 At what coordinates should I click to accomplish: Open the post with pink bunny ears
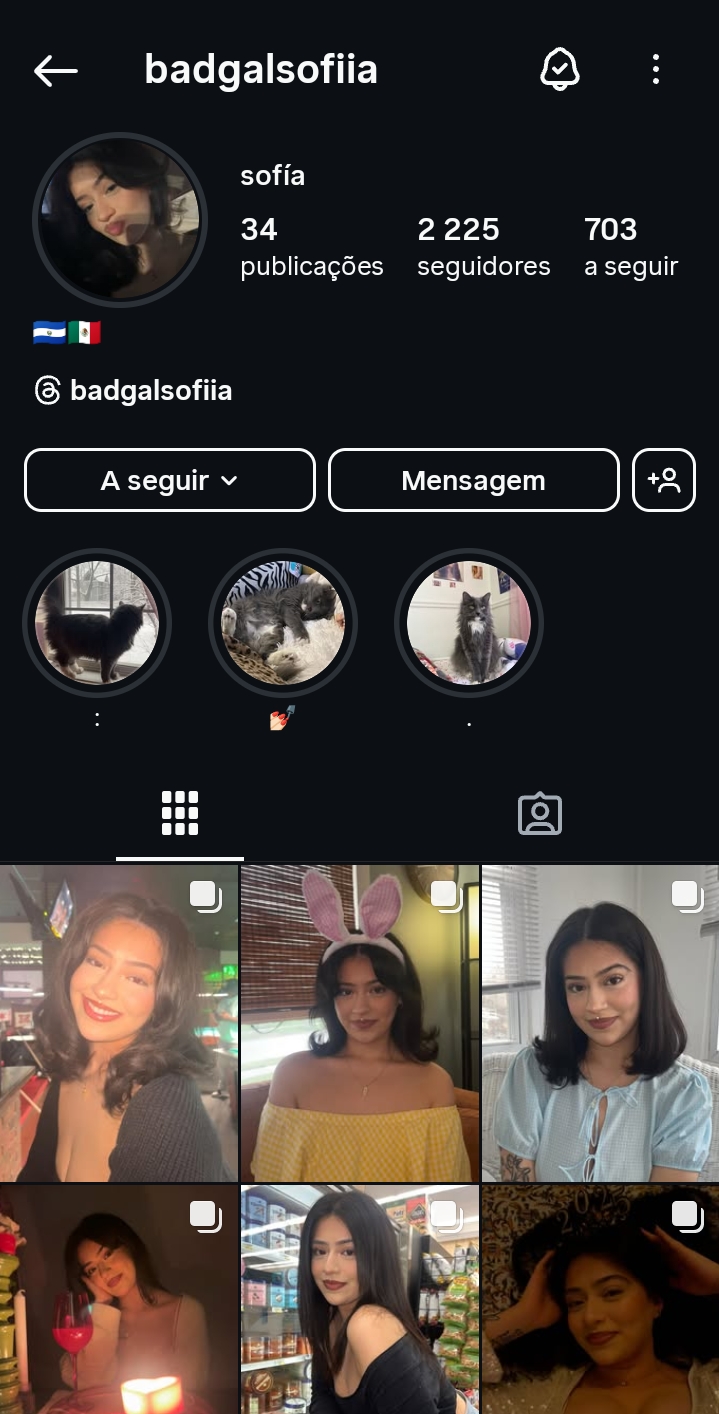(x=360, y=1023)
